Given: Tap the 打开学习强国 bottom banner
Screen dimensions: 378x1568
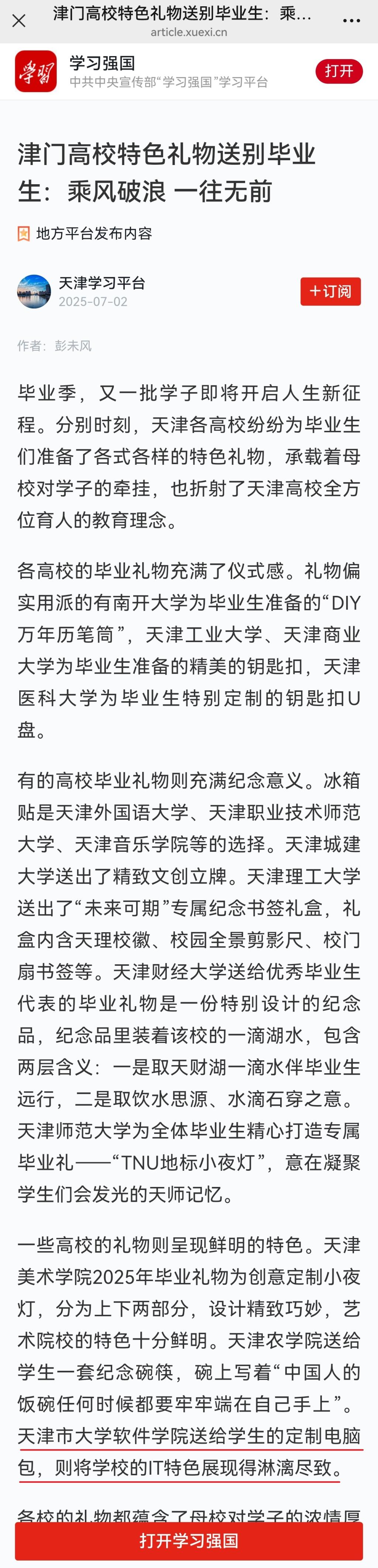Looking at the screenshot, I should [x=189, y=1540].
